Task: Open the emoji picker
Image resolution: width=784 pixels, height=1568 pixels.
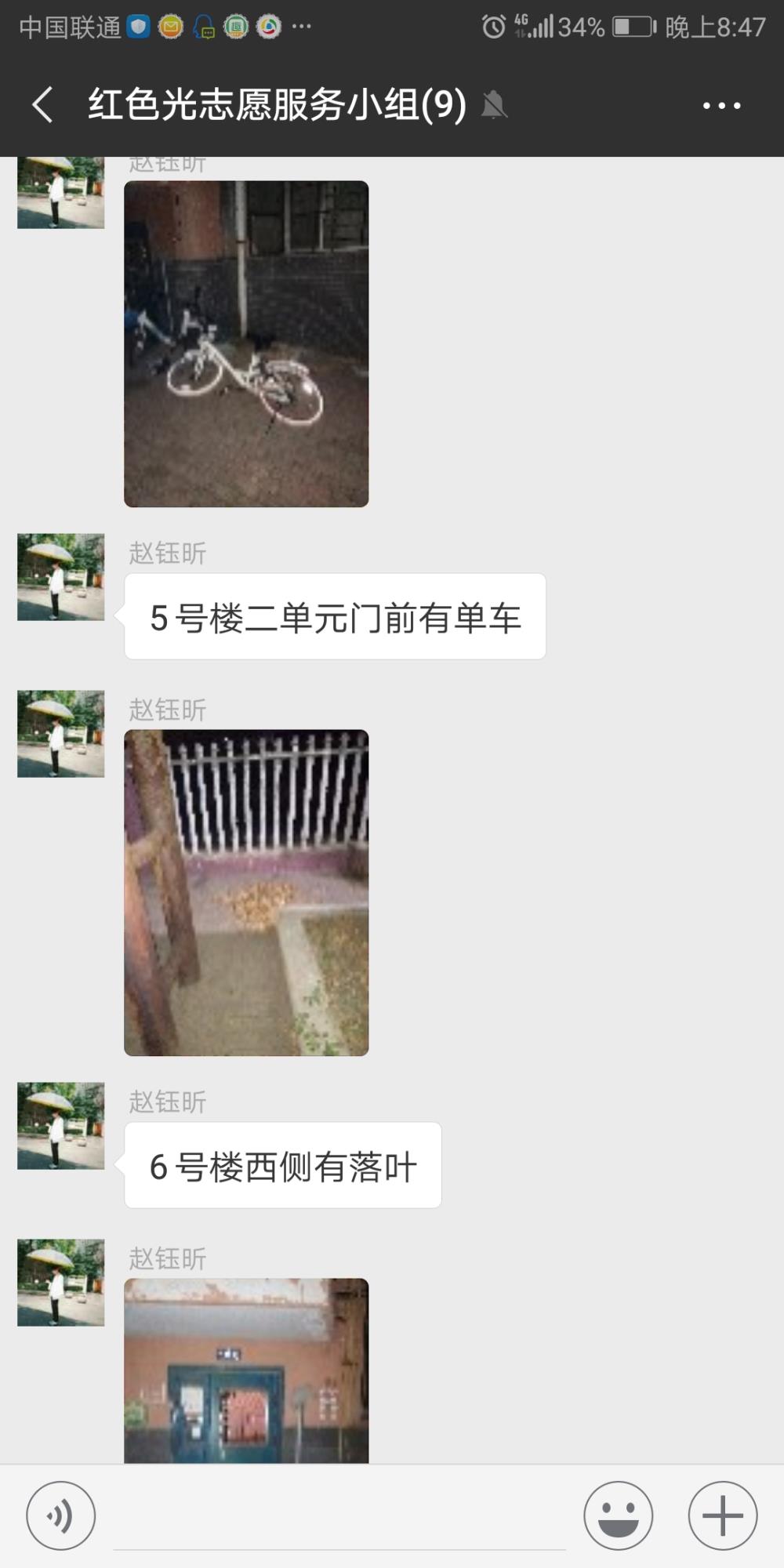Action: coord(618,1516)
